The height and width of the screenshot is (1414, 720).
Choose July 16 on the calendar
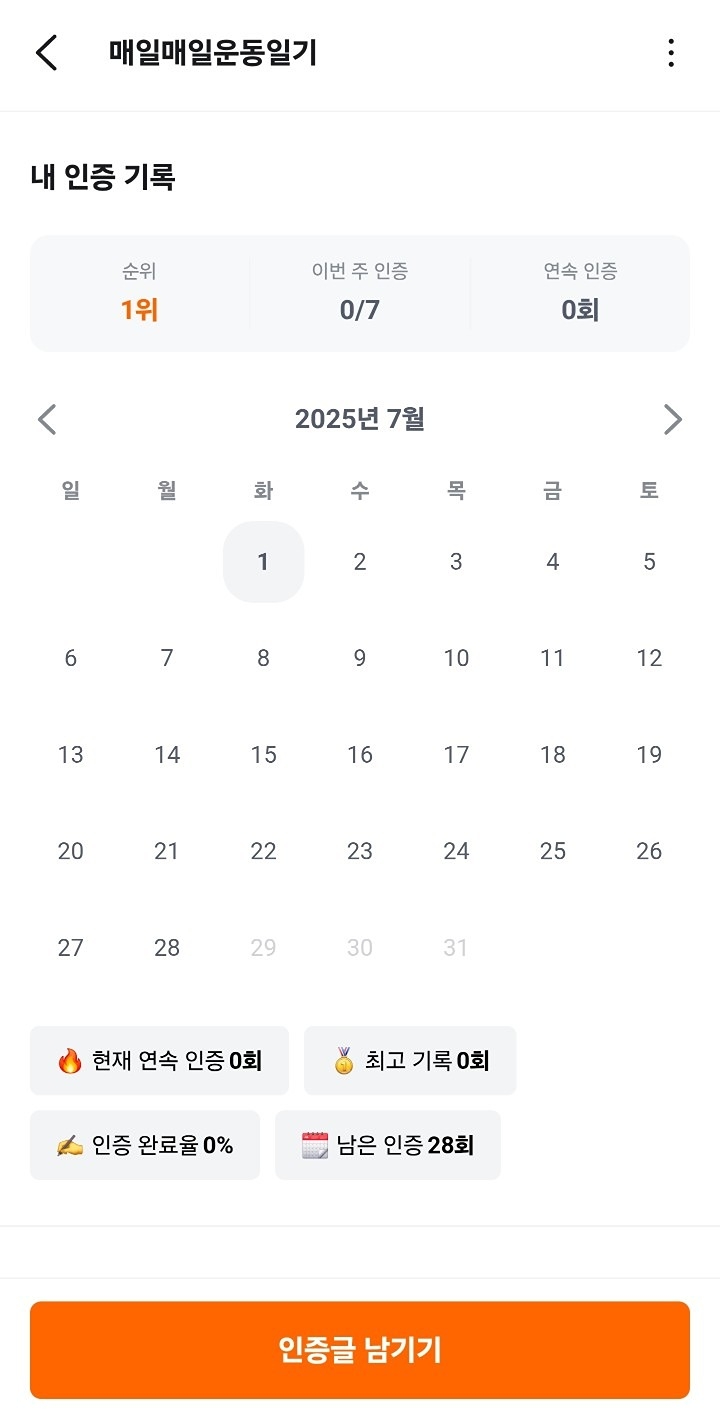click(360, 755)
